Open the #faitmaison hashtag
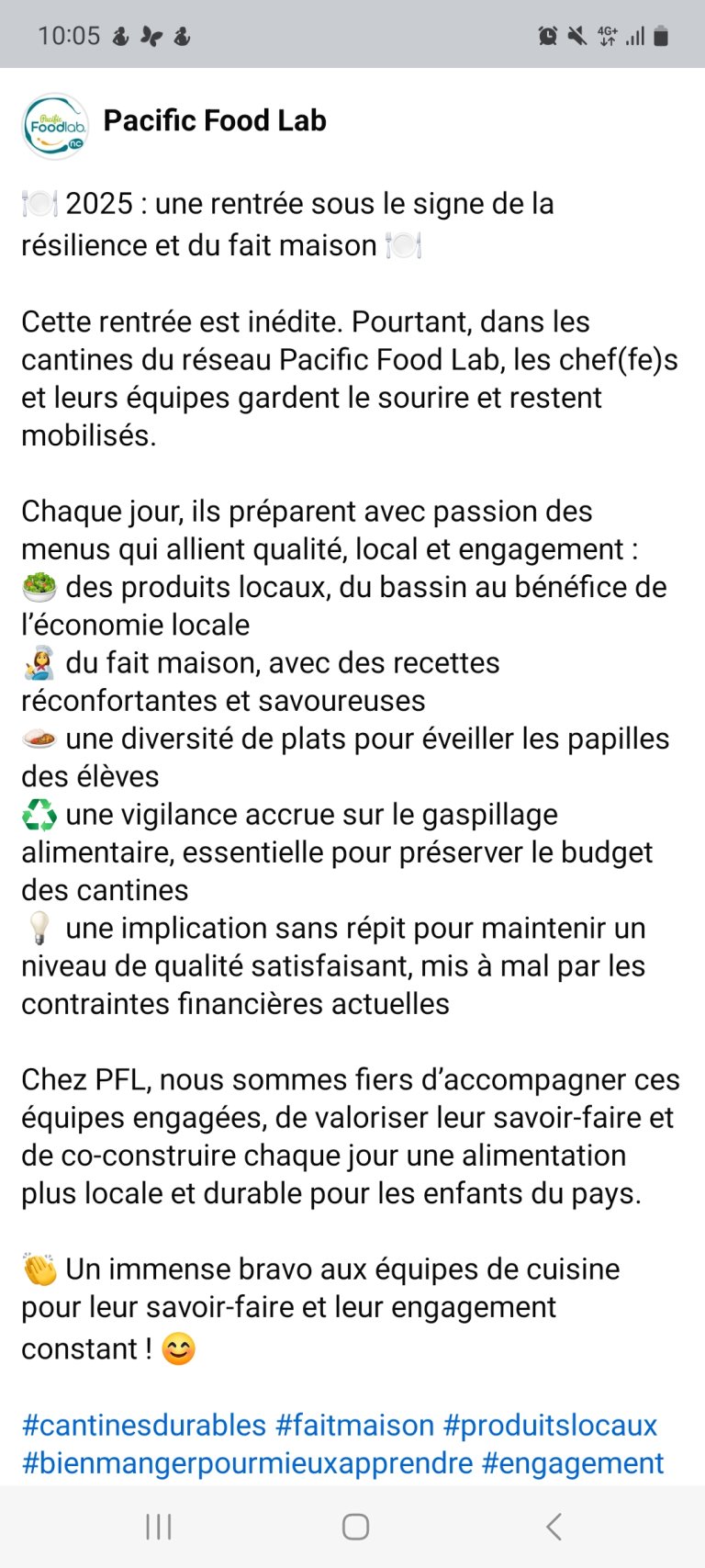This screenshot has height=1568, width=705. tap(354, 1425)
